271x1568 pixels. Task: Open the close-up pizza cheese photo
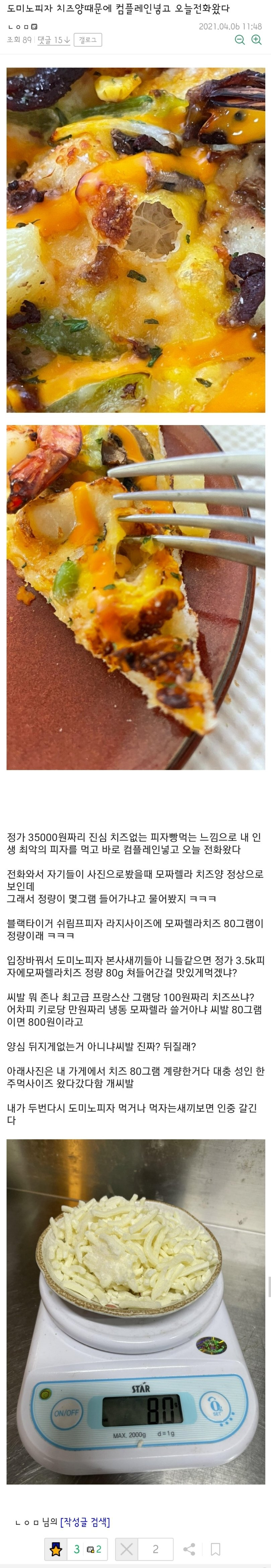[136, 241]
